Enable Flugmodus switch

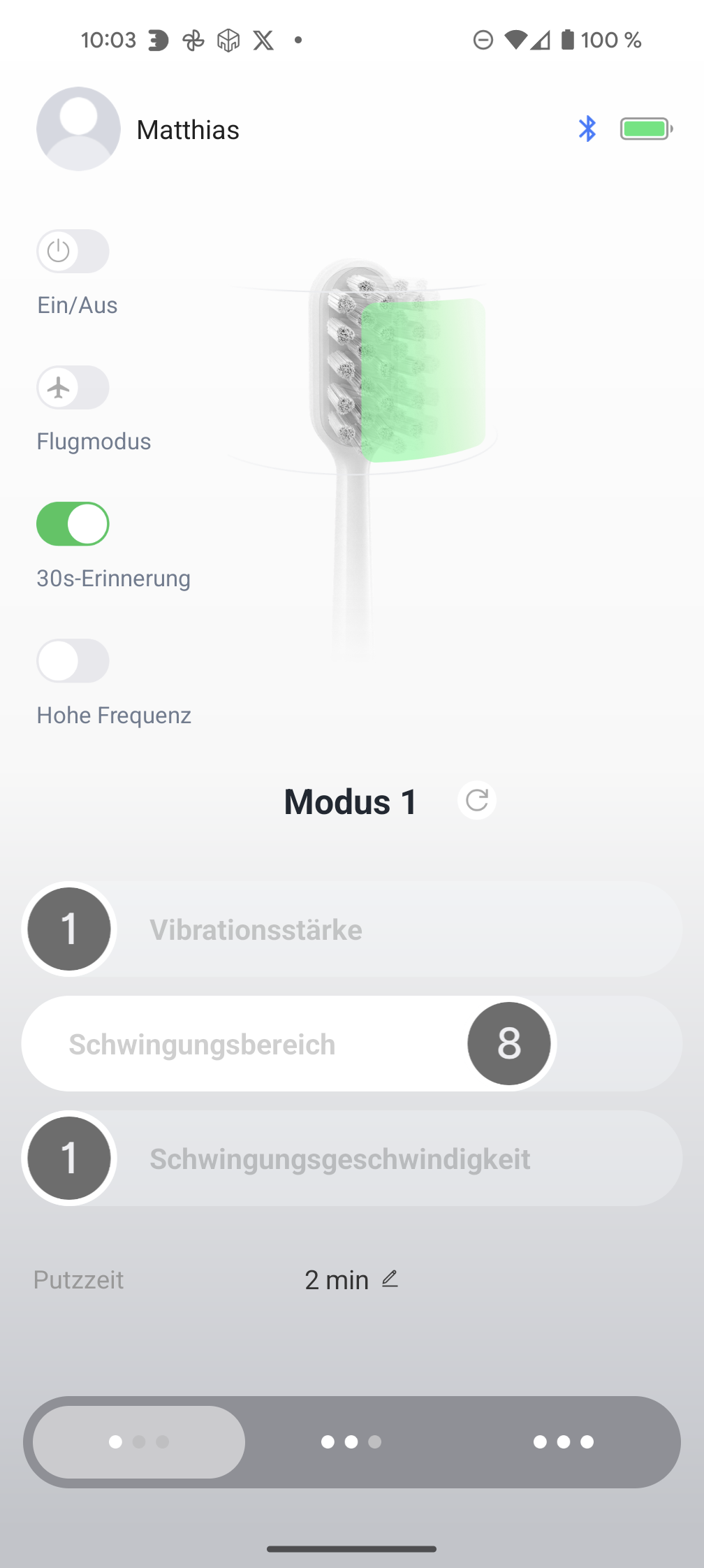73,388
